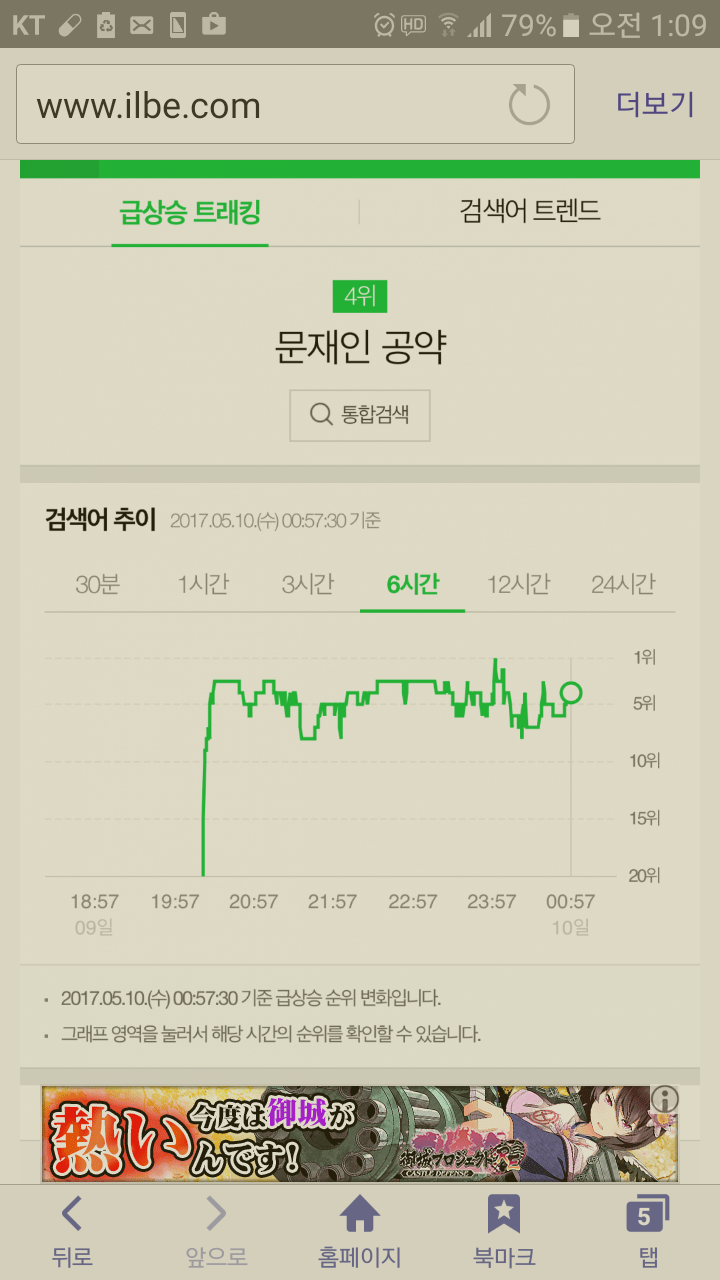Open the ad info icon
Viewport: 720px width, 1280px height.
click(664, 1099)
